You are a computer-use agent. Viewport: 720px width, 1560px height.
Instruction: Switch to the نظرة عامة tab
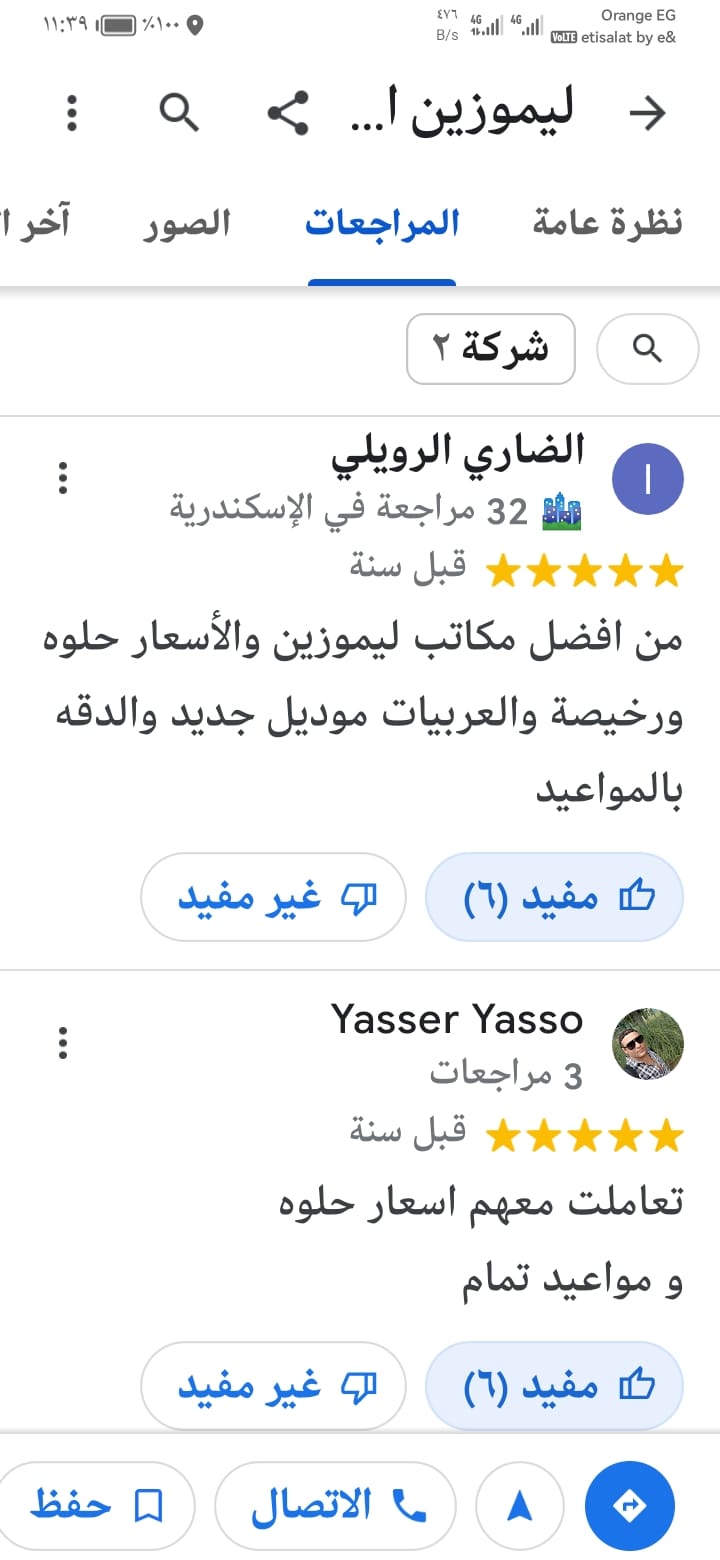pos(607,222)
